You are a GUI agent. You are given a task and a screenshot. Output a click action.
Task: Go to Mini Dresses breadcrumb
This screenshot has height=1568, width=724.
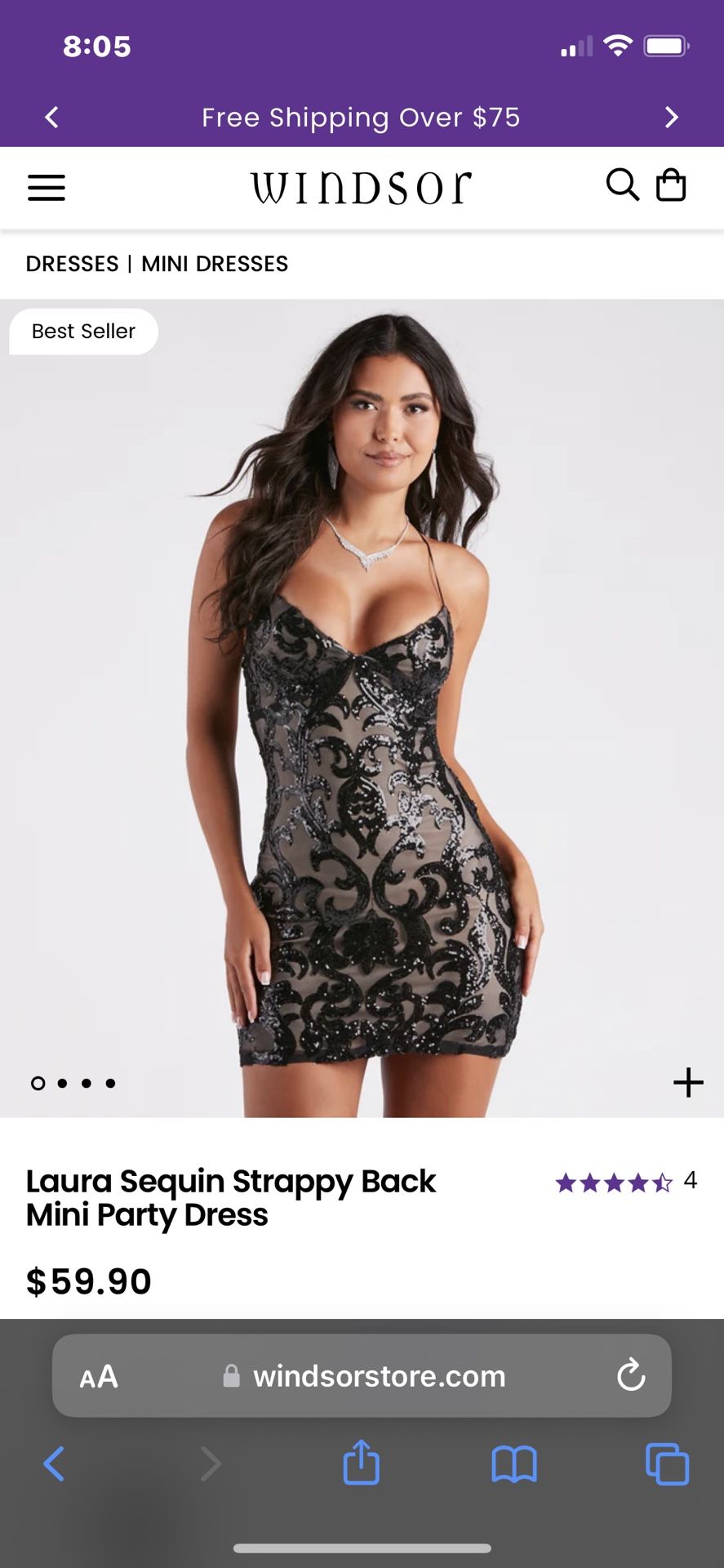pyautogui.click(x=215, y=264)
